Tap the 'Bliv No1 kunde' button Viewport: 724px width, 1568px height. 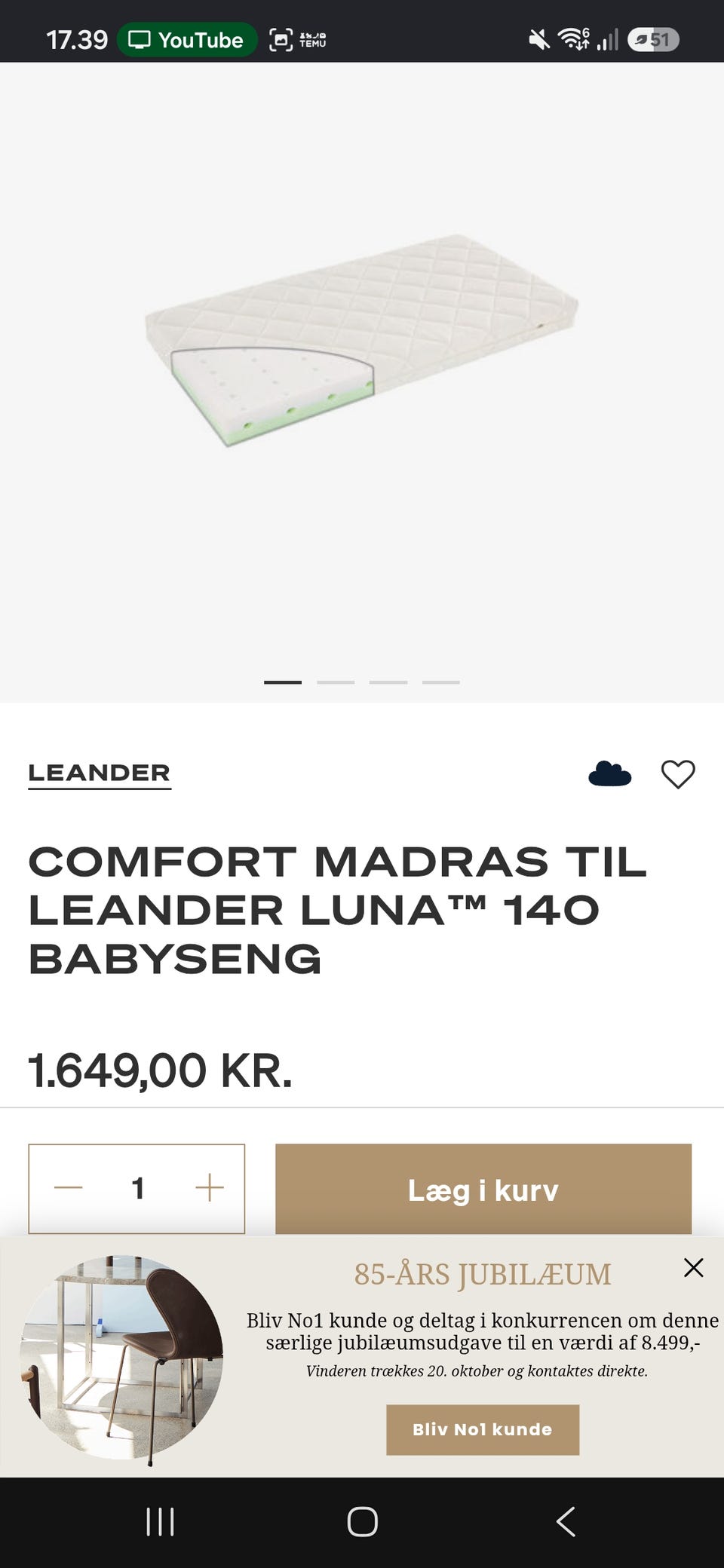coord(483,1429)
